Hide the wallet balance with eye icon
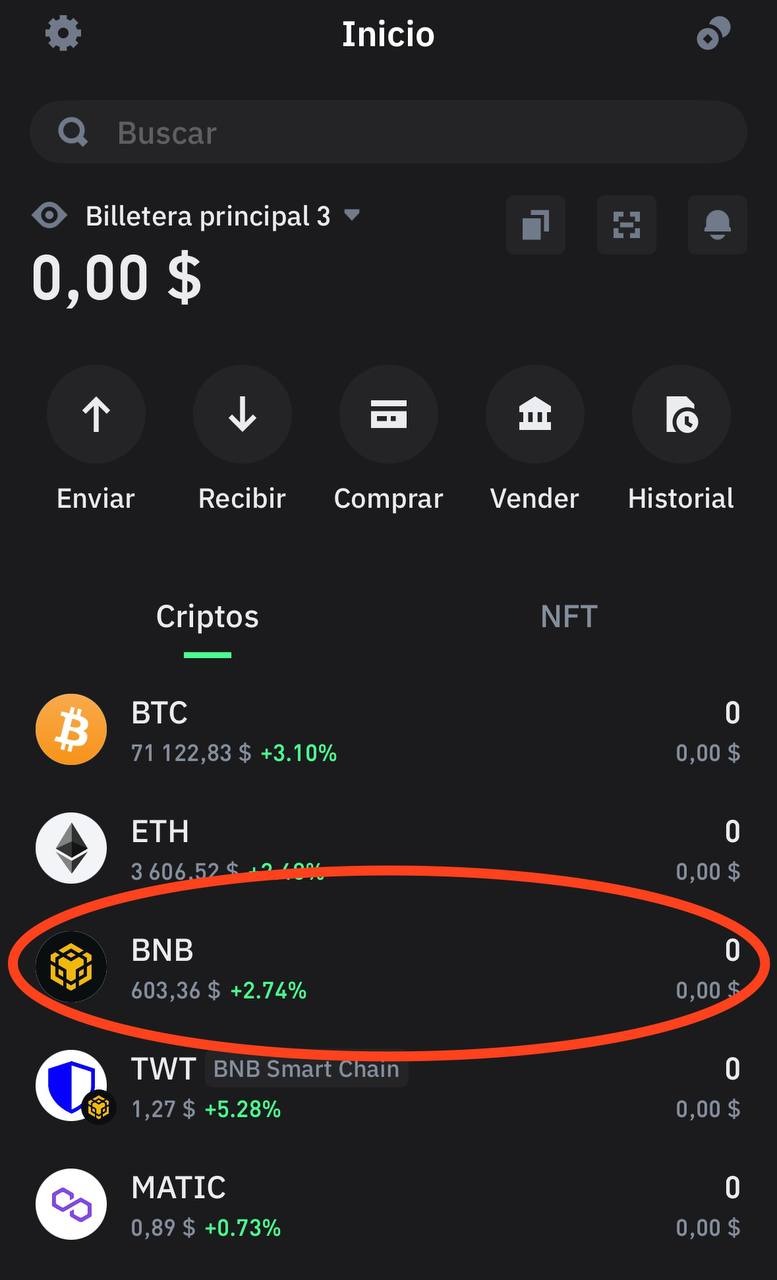 pyautogui.click(x=49, y=216)
